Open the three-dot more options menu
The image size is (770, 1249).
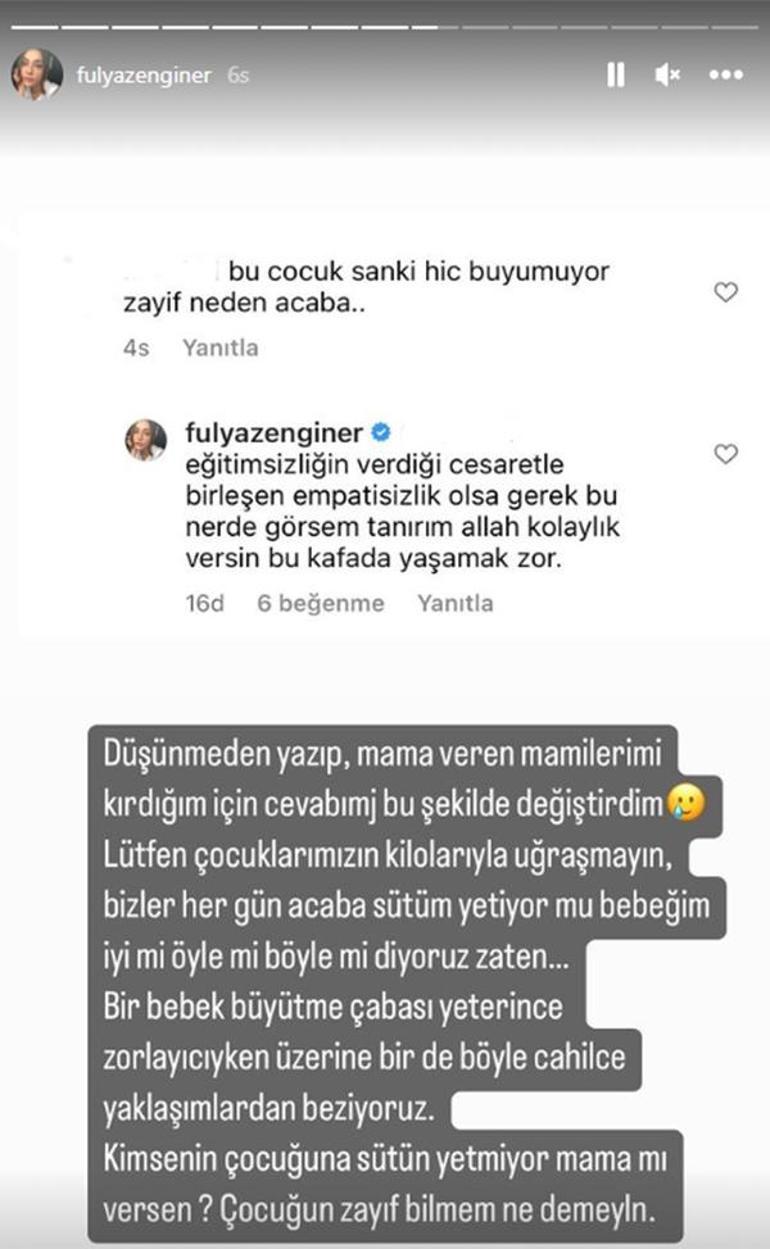725,75
